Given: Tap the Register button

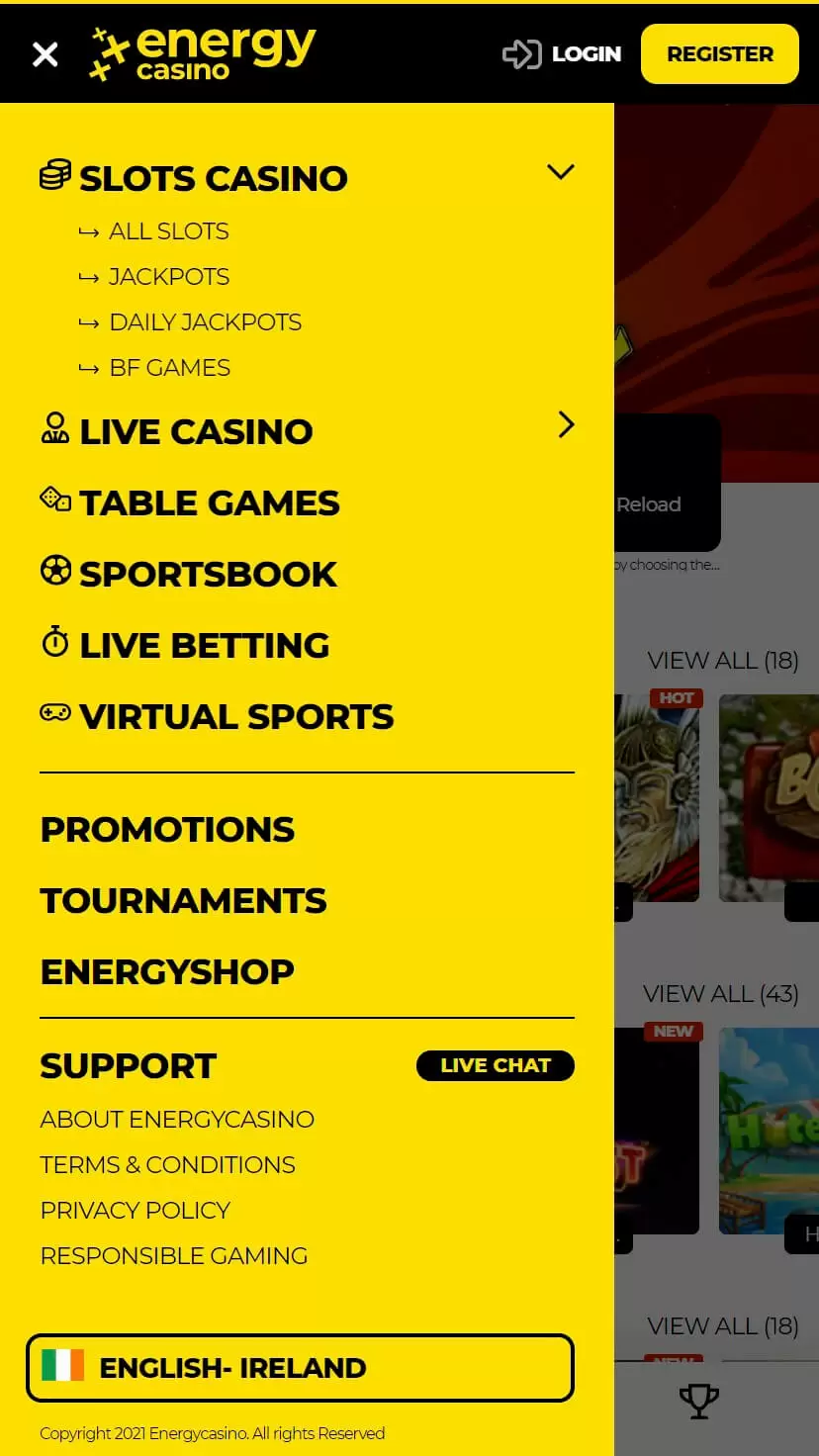Looking at the screenshot, I should coord(719,54).
